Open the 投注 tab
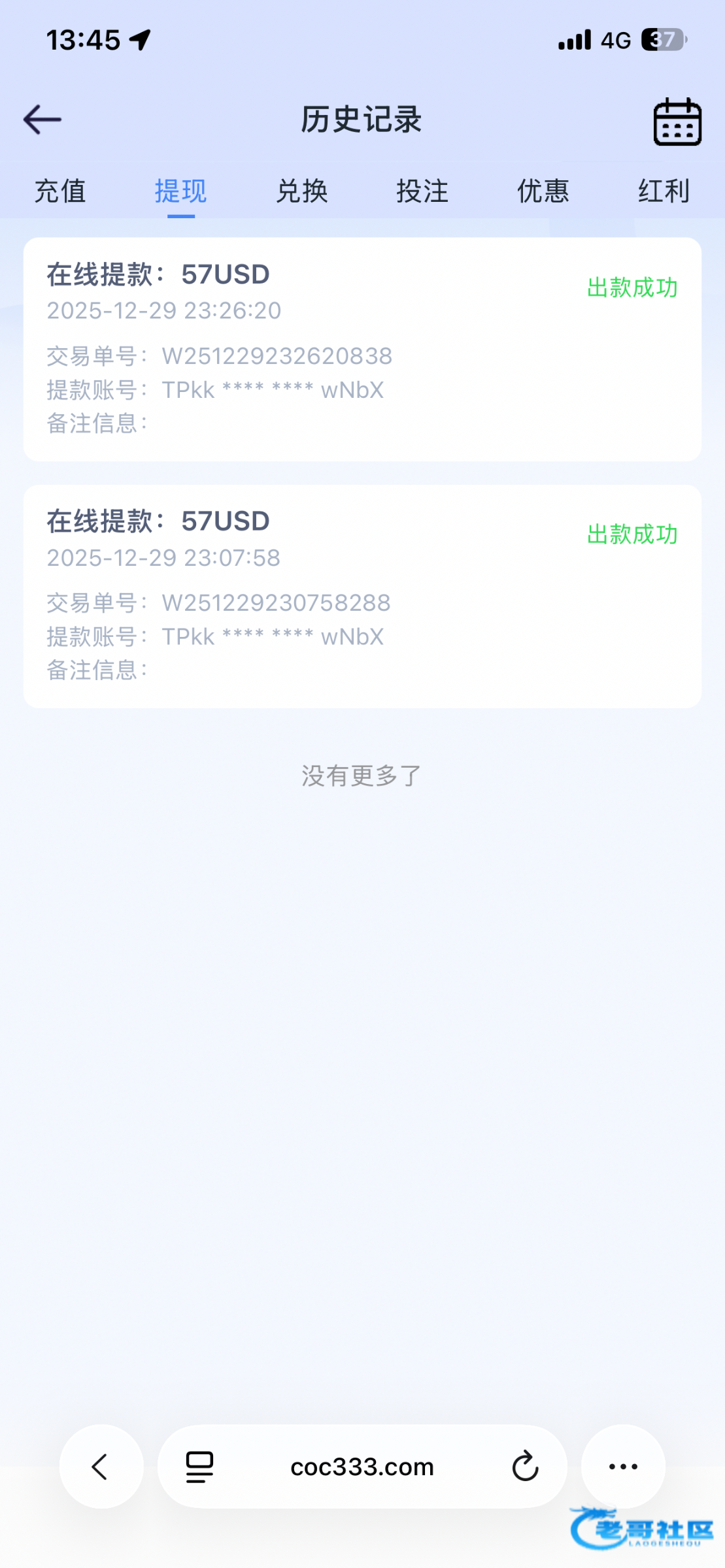 [422, 191]
